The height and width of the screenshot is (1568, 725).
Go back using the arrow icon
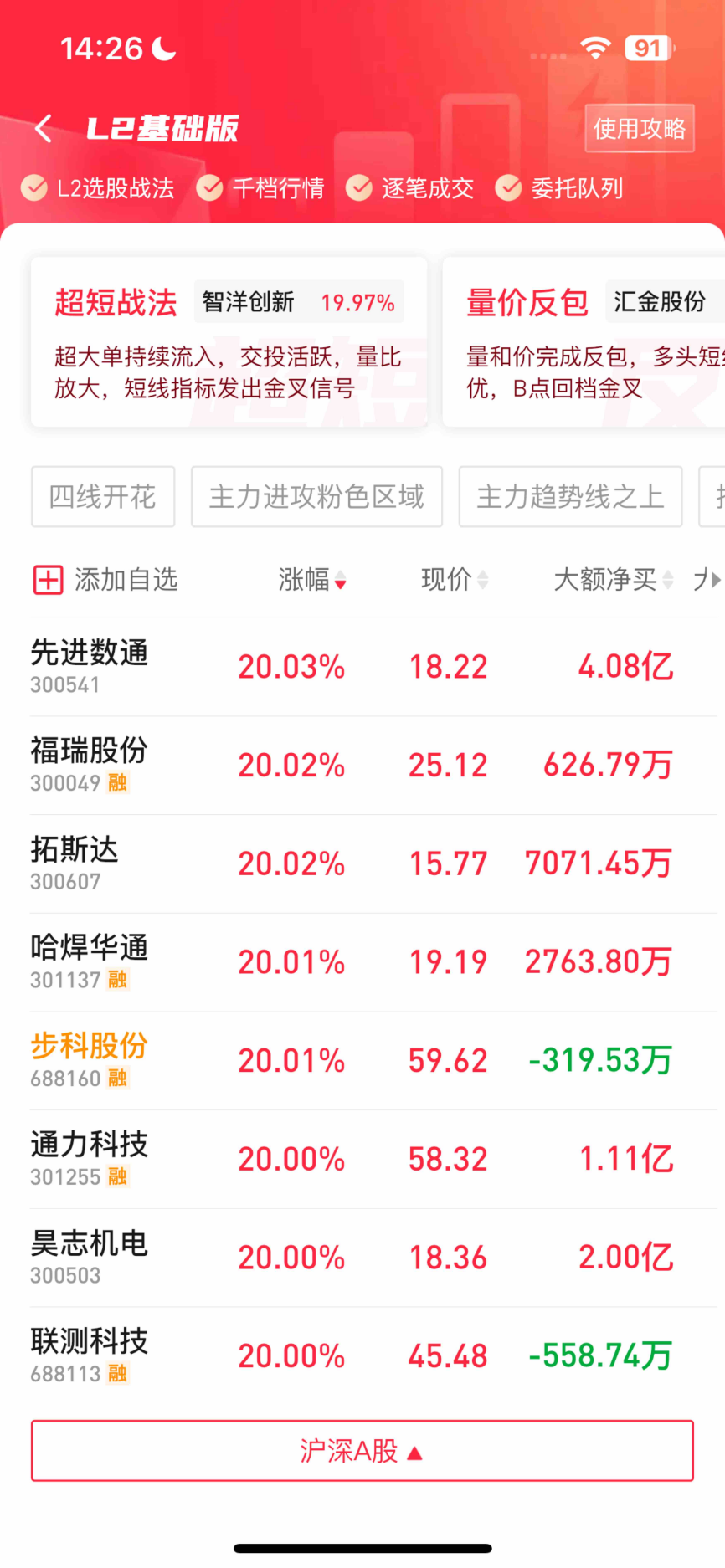click(44, 128)
